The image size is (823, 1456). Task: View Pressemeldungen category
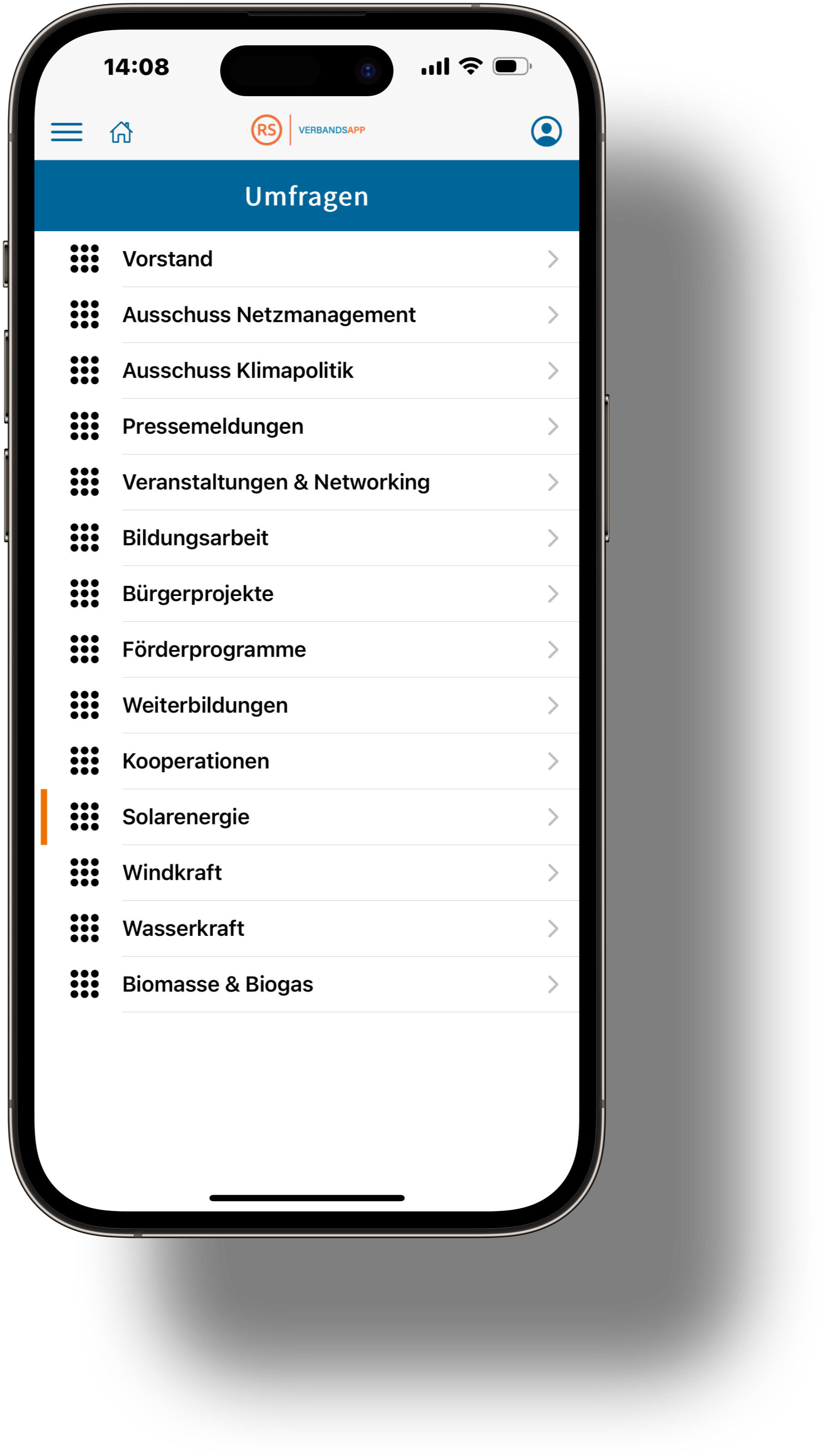click(306, 426)
